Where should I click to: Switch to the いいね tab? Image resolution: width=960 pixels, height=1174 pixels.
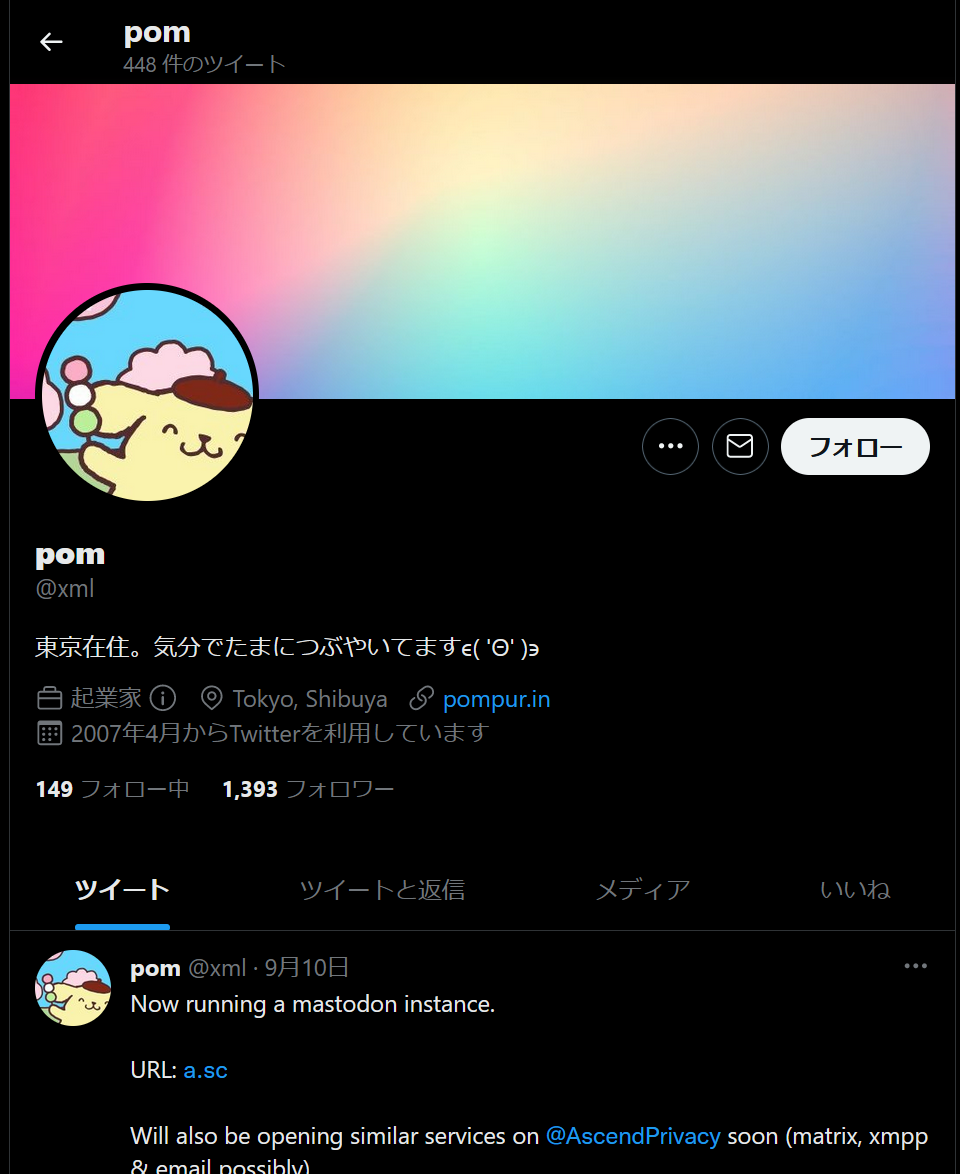[x=855, y=889]
